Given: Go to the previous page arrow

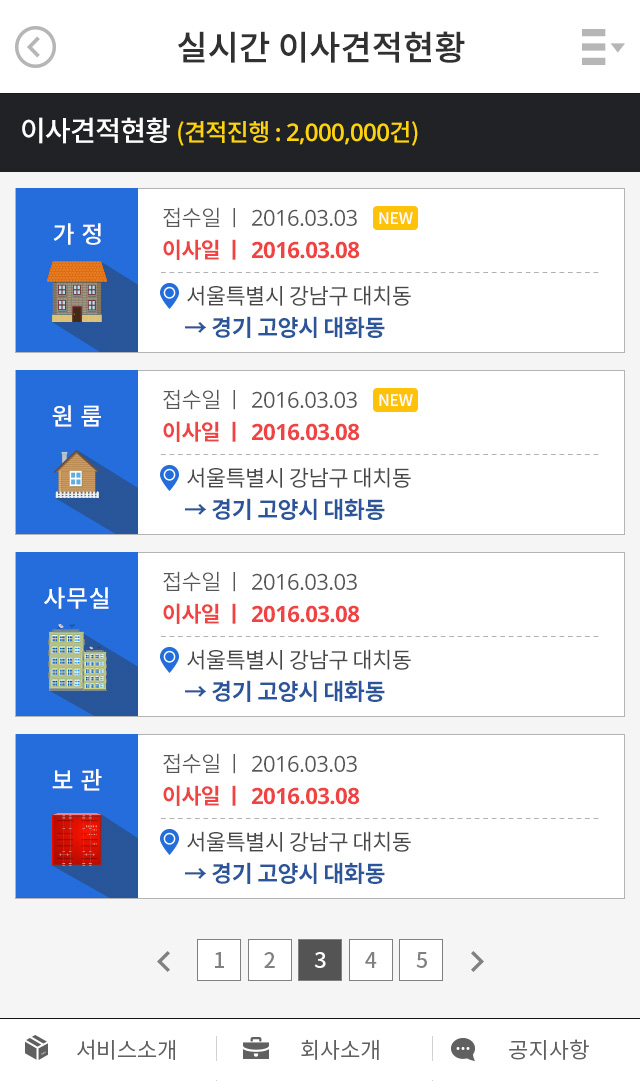Looking at the screenshot, I should [164, 960].
